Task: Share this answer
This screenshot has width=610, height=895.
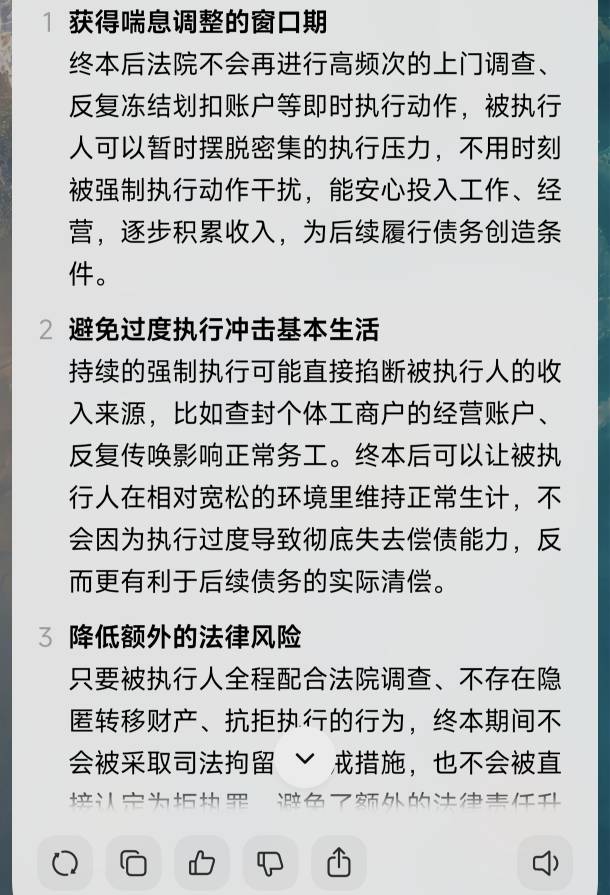Action: tap(339, 862)
